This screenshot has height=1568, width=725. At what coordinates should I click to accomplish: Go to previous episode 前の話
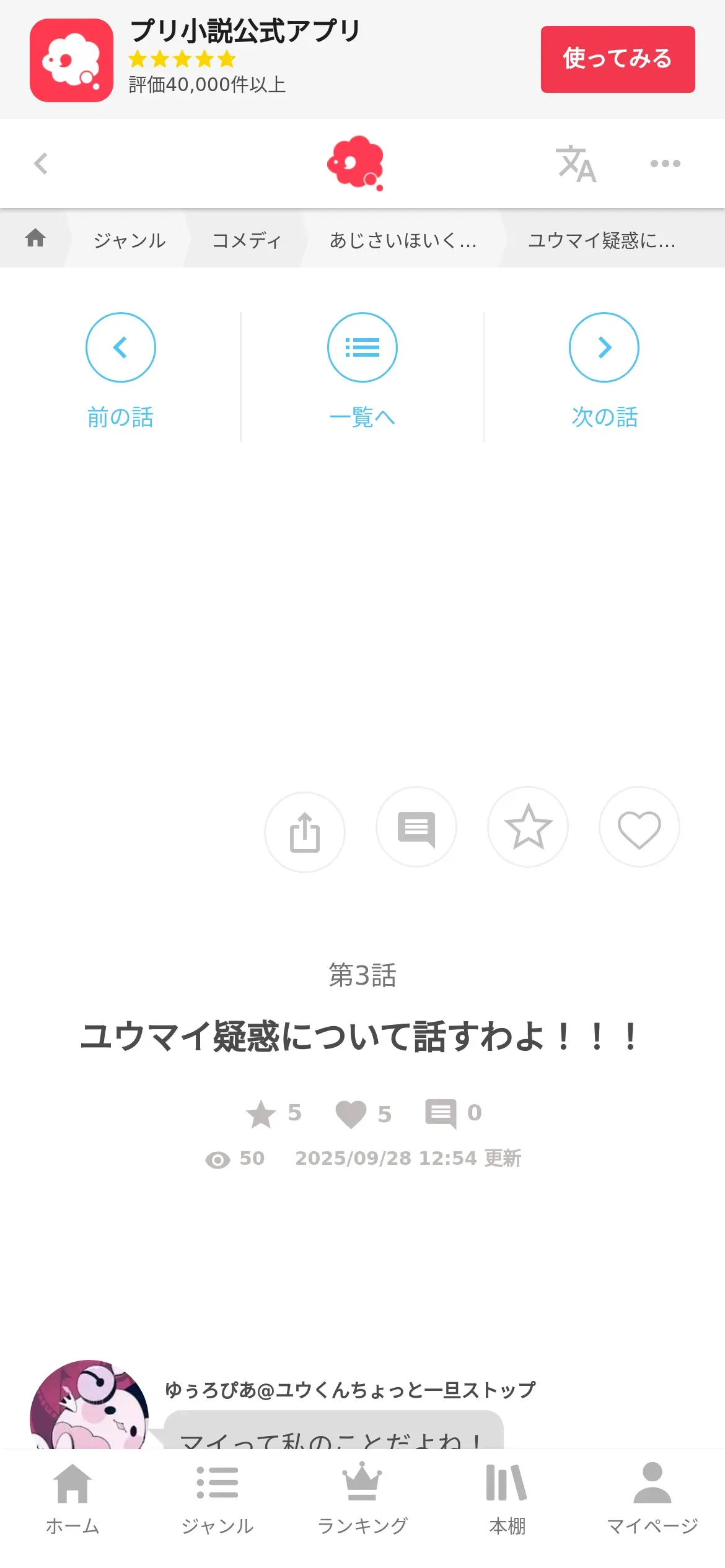pyautogui.click(x=120, y=370)
